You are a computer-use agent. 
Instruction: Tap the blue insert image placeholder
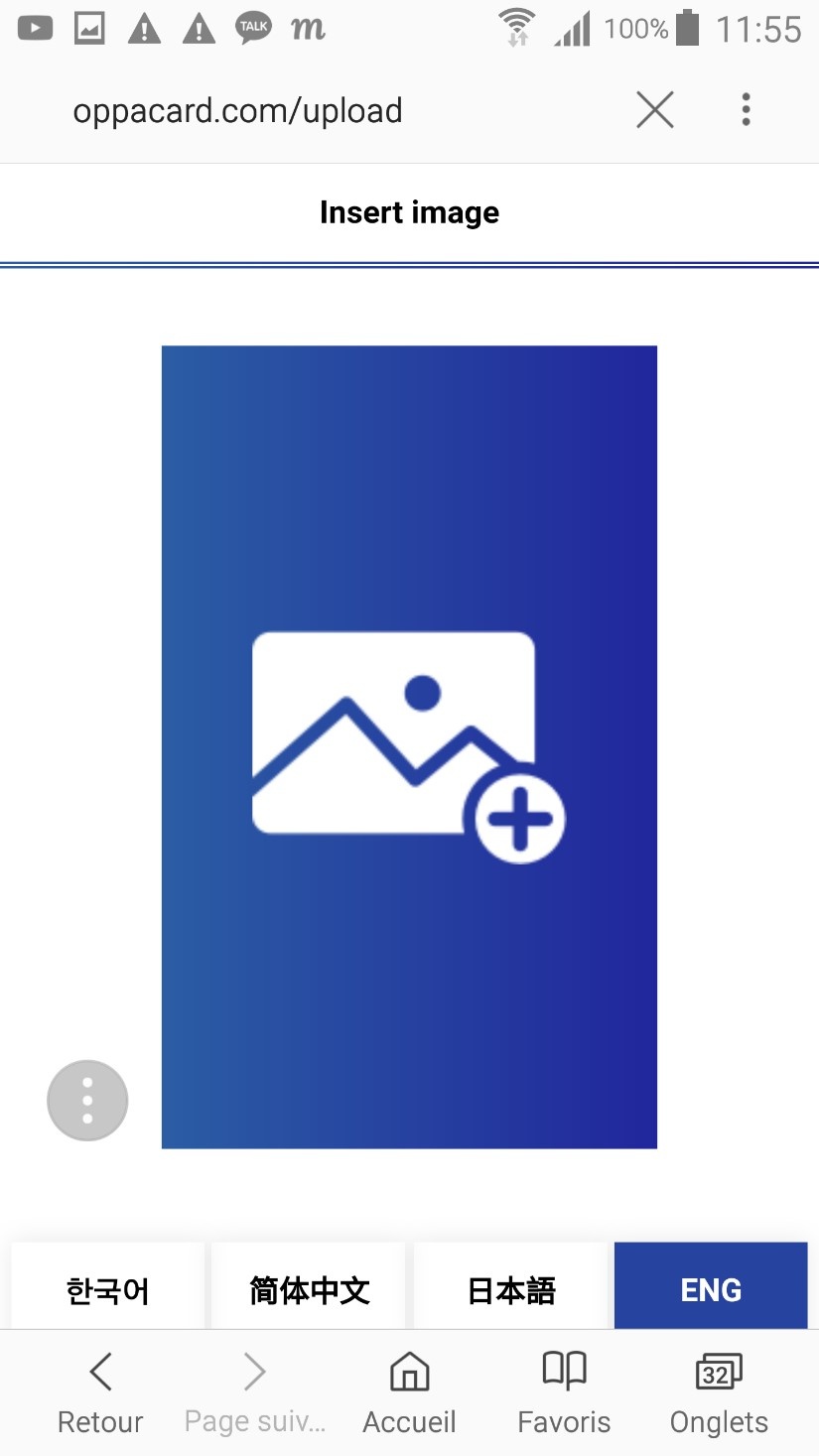pyautogui.click(x=409, y=746)
